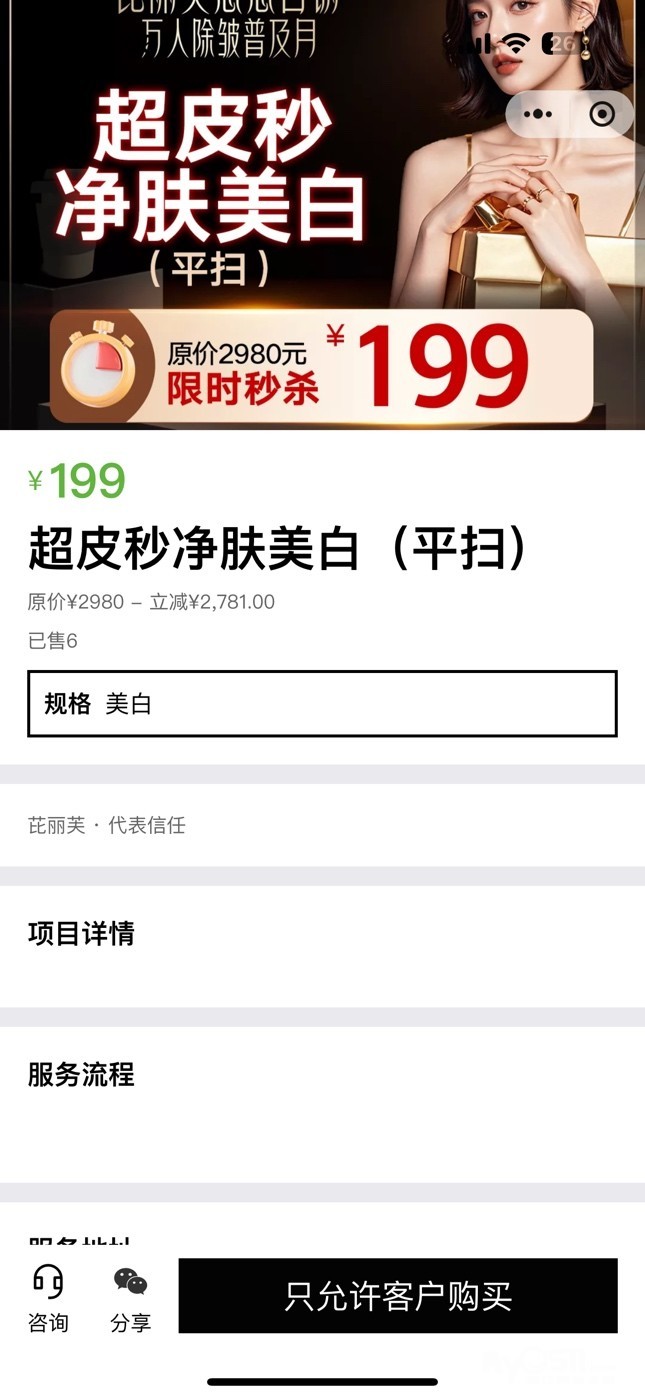Open the 规格 美白 specification selector

pos(322,704)
